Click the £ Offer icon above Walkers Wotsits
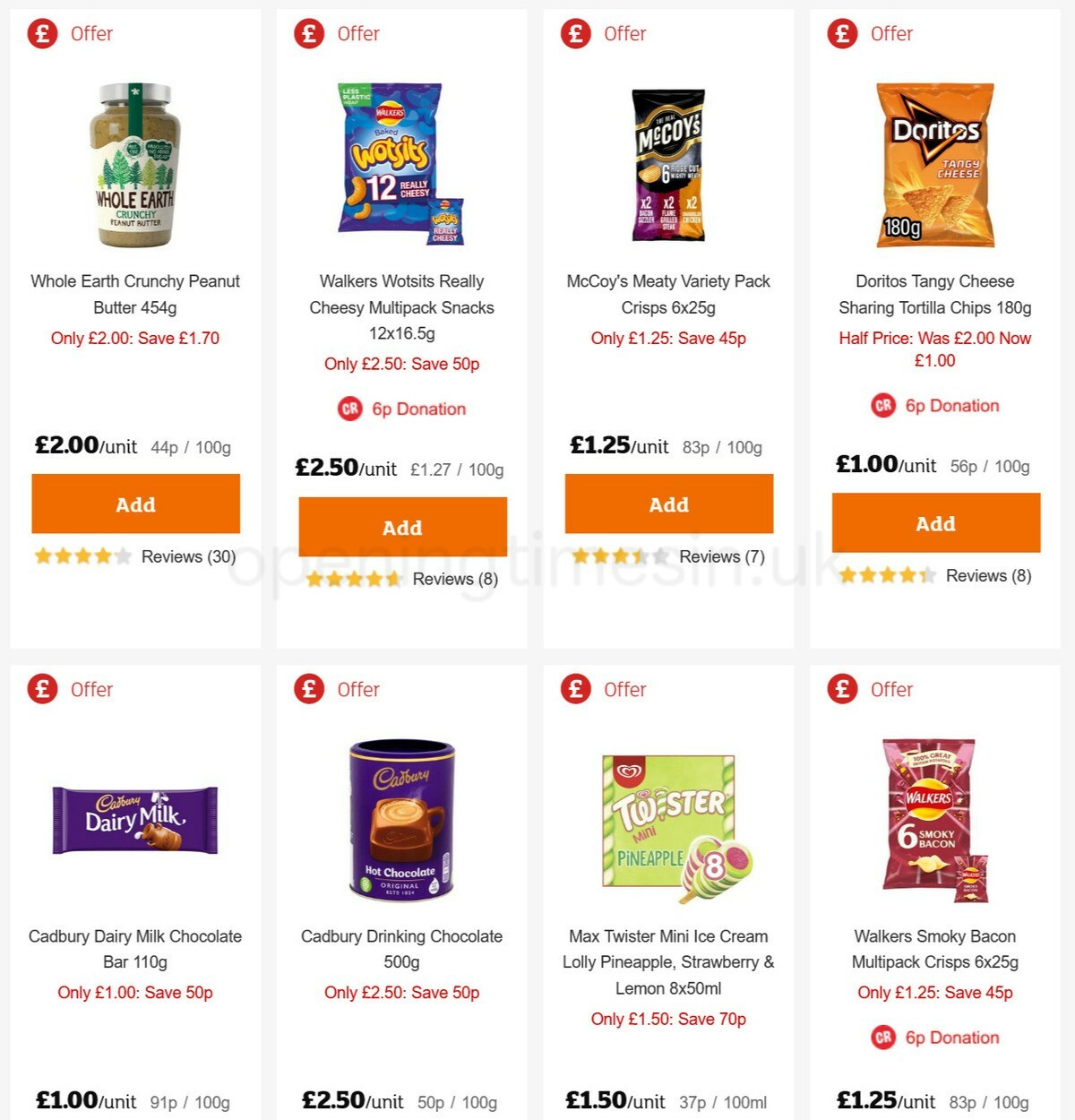The image size is (1075, 1120). click(308, 33)
